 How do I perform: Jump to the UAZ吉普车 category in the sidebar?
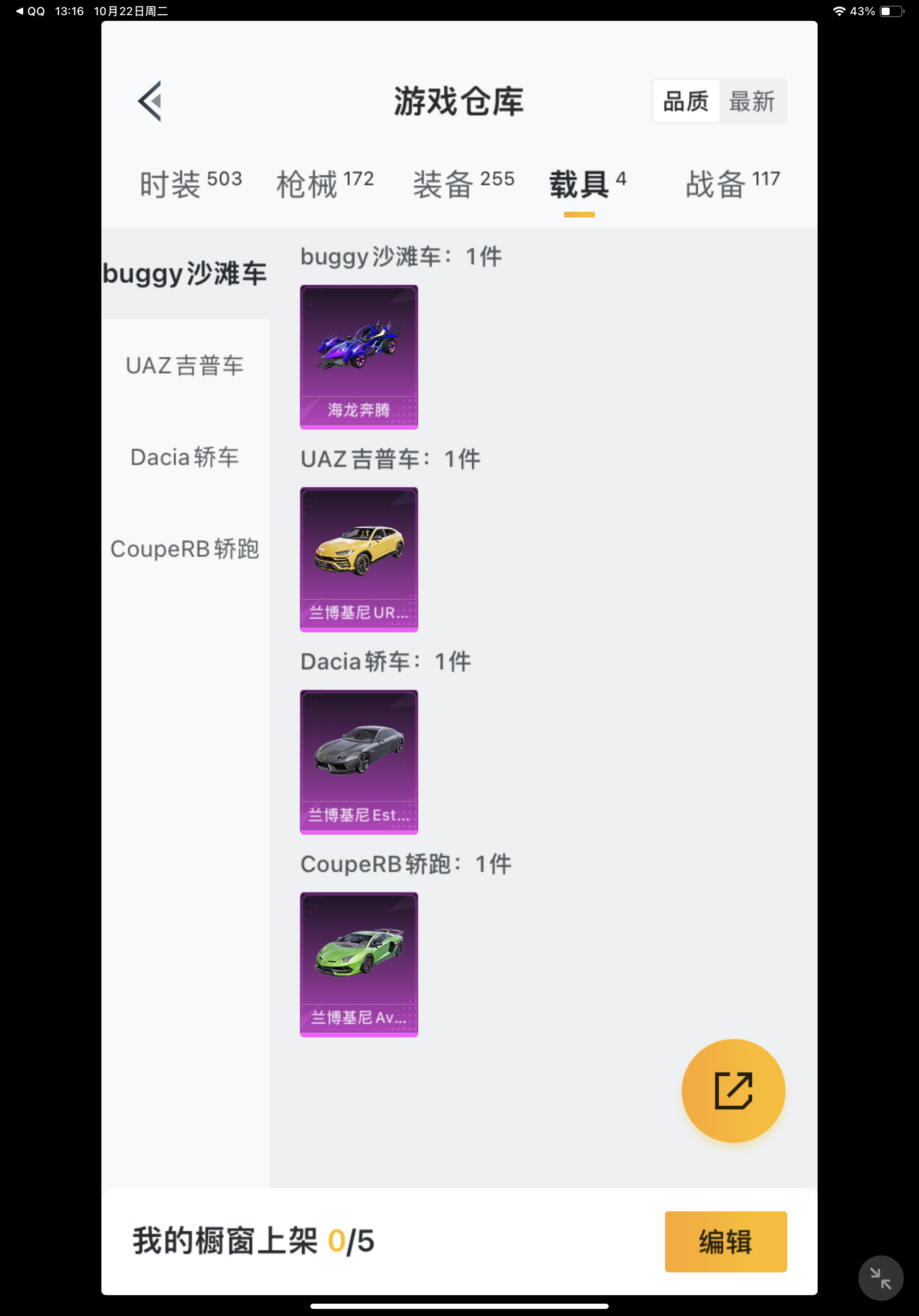pos(185,365)
